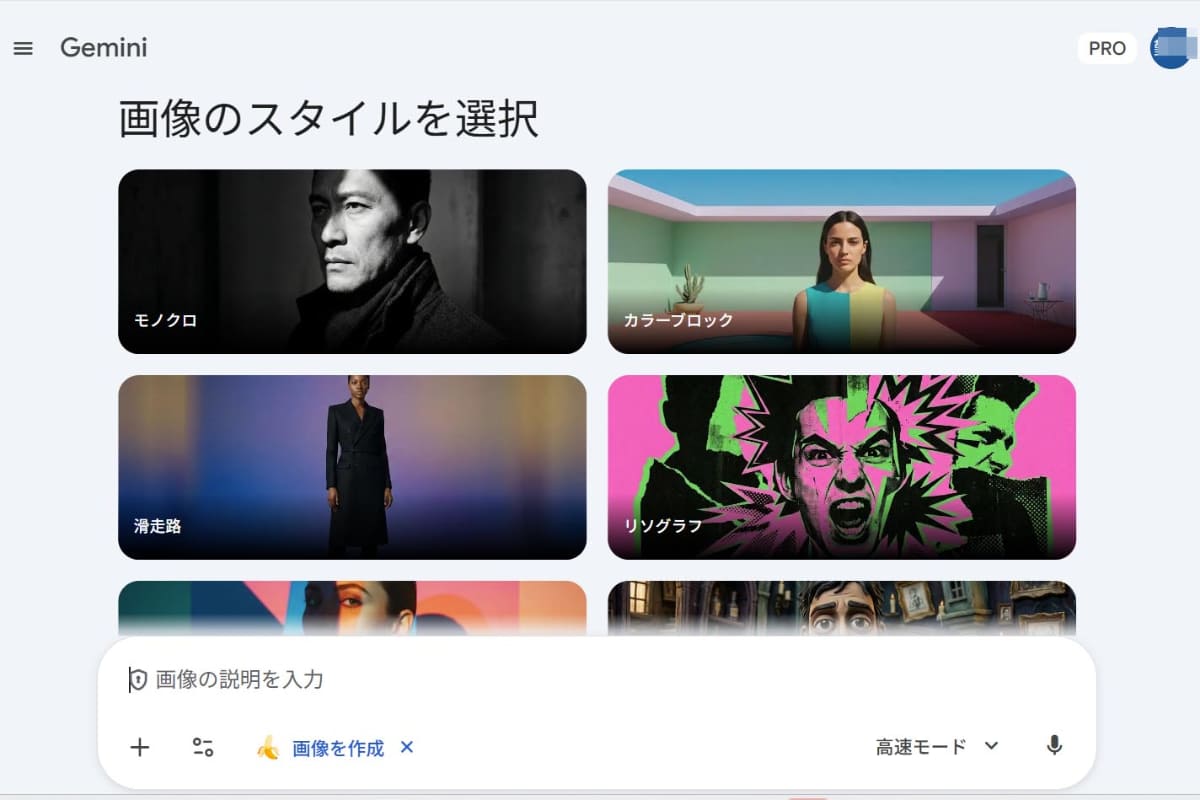Select the モノクロ style card
1200x800 pixels.
pyautogui.click(x=352, y=261)
